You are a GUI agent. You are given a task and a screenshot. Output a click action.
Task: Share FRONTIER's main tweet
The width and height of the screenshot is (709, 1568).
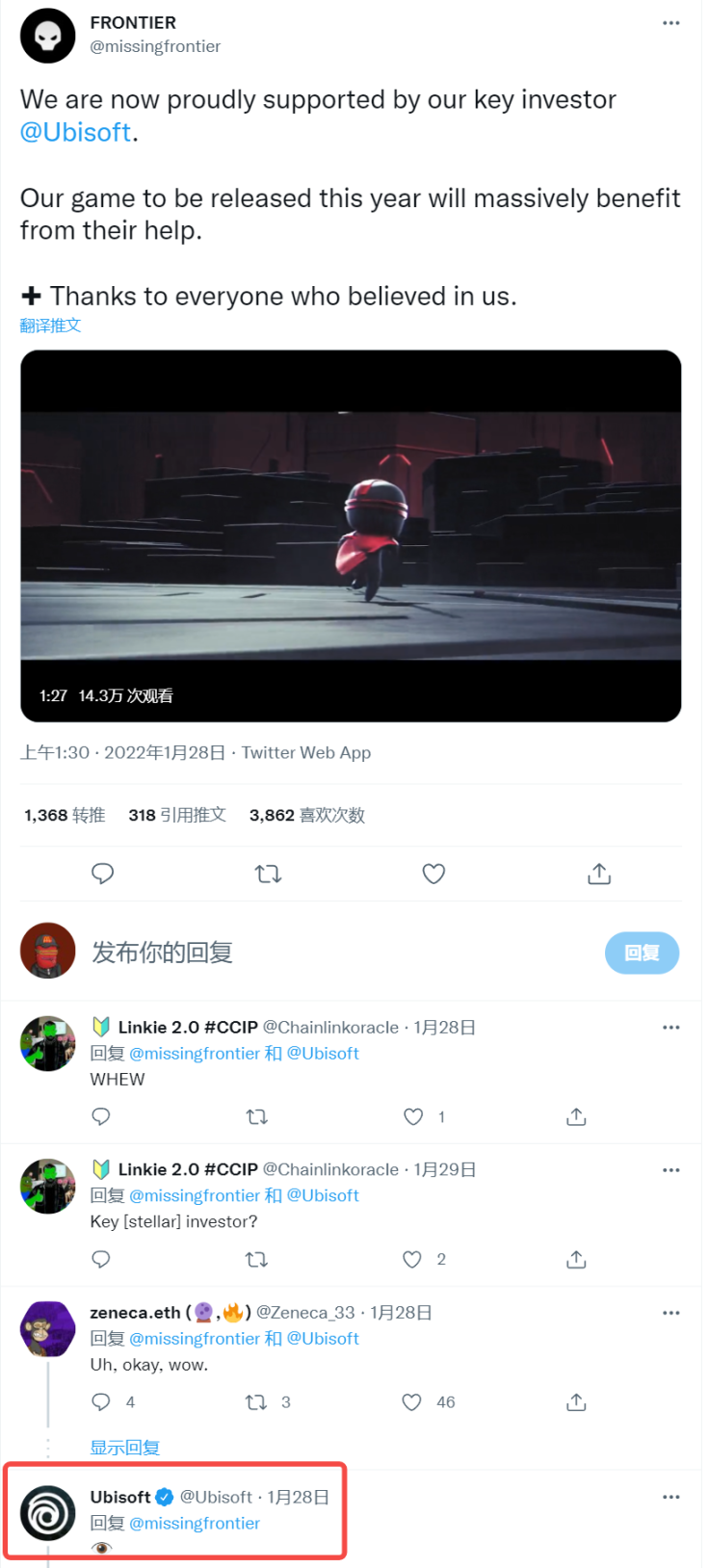pos(599,874)
